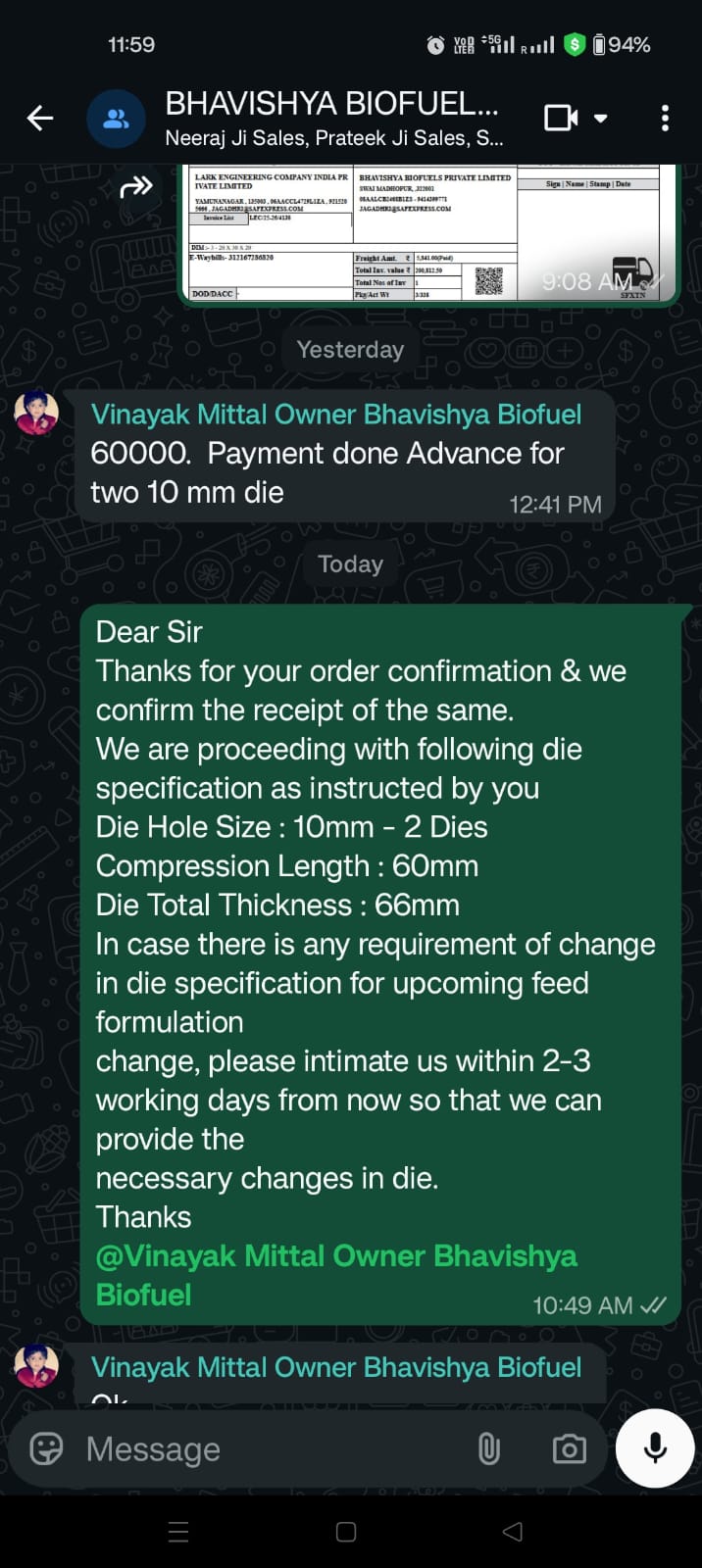Screen dimensions: 702x1568
Task: Tap the system back button
Action: 512,1532
